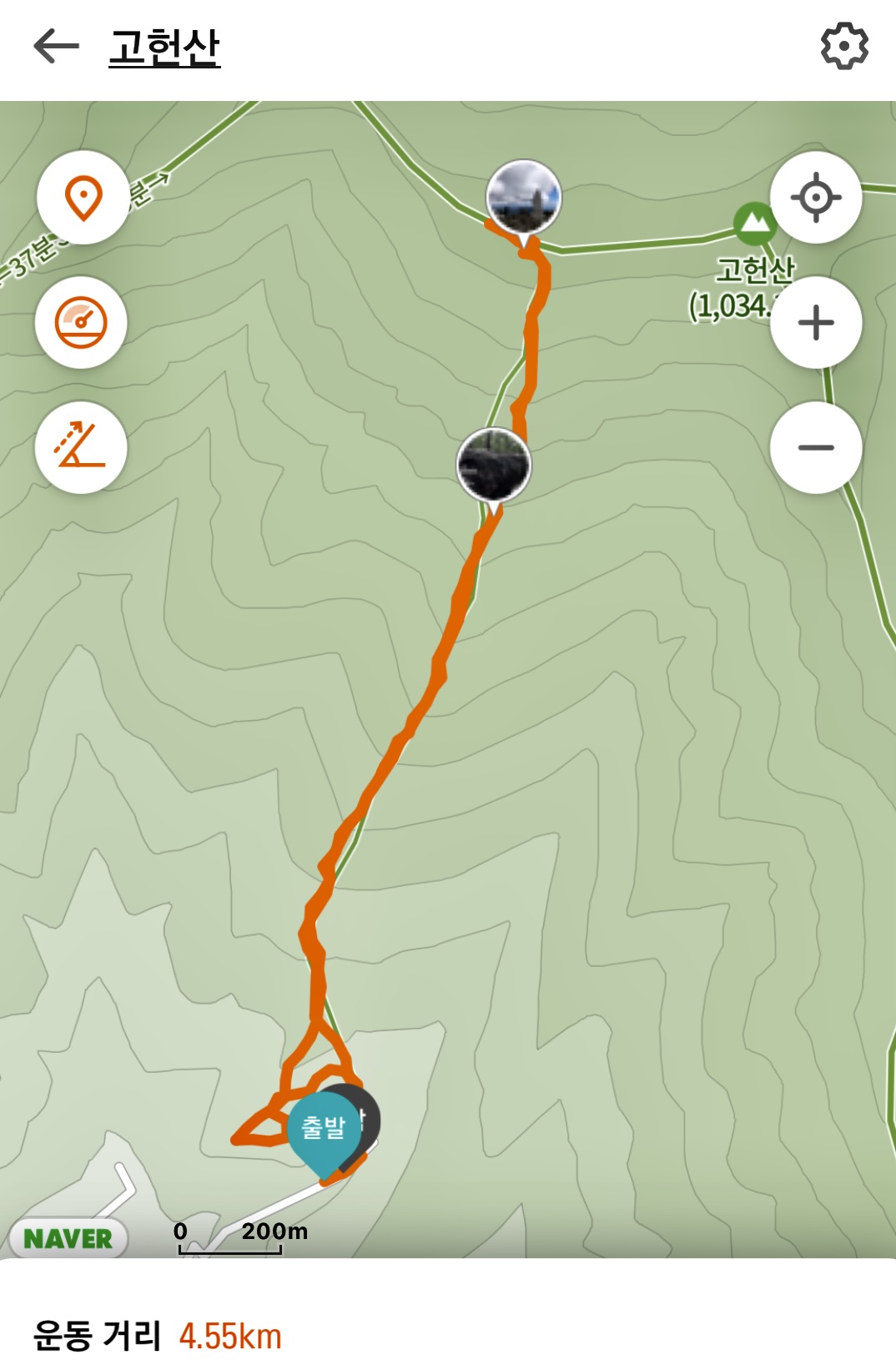Image resolution: width=896 pixels, height=1370 pixels.
Task: Show the elevation slope chart
Action: point(81,447)
